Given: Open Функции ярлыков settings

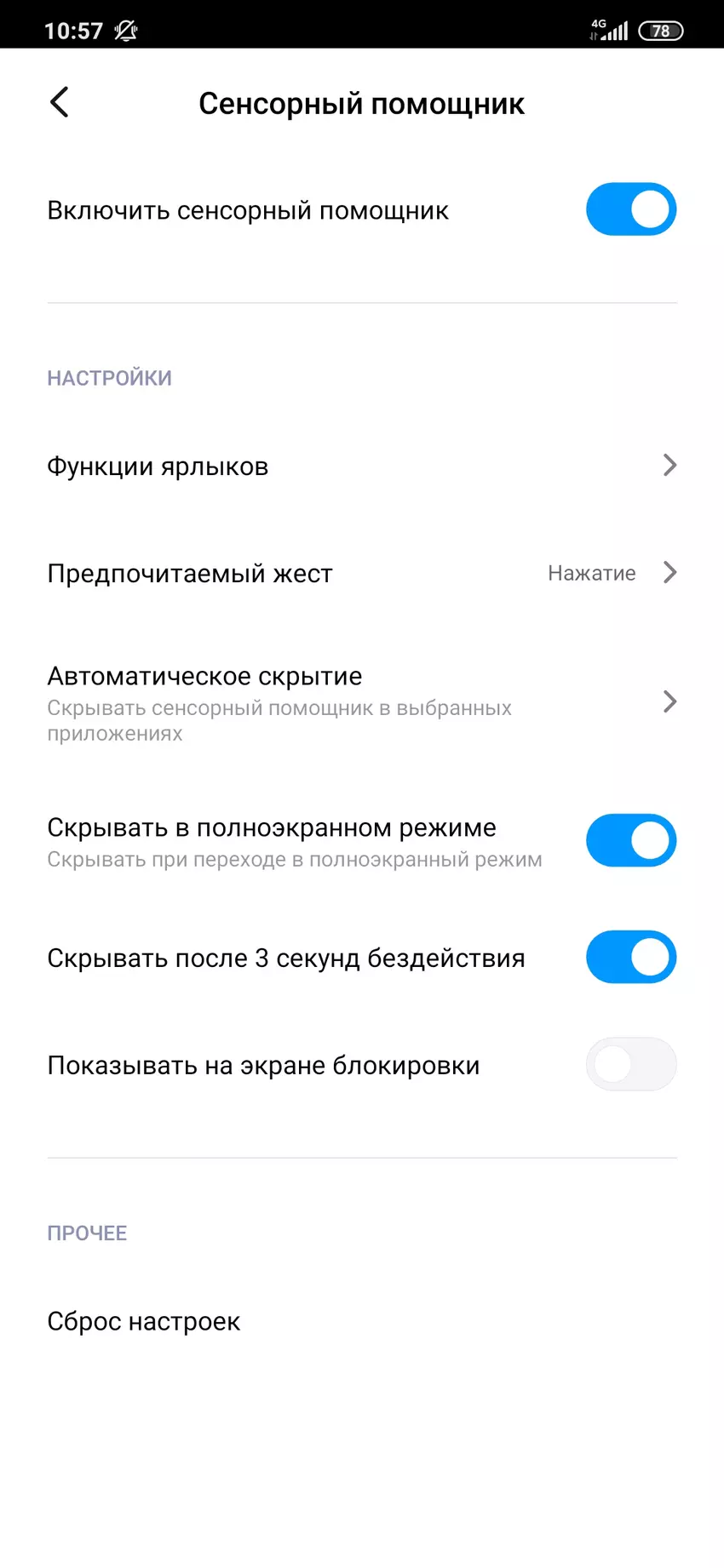Looking at the screenshot, I should 361,466.
